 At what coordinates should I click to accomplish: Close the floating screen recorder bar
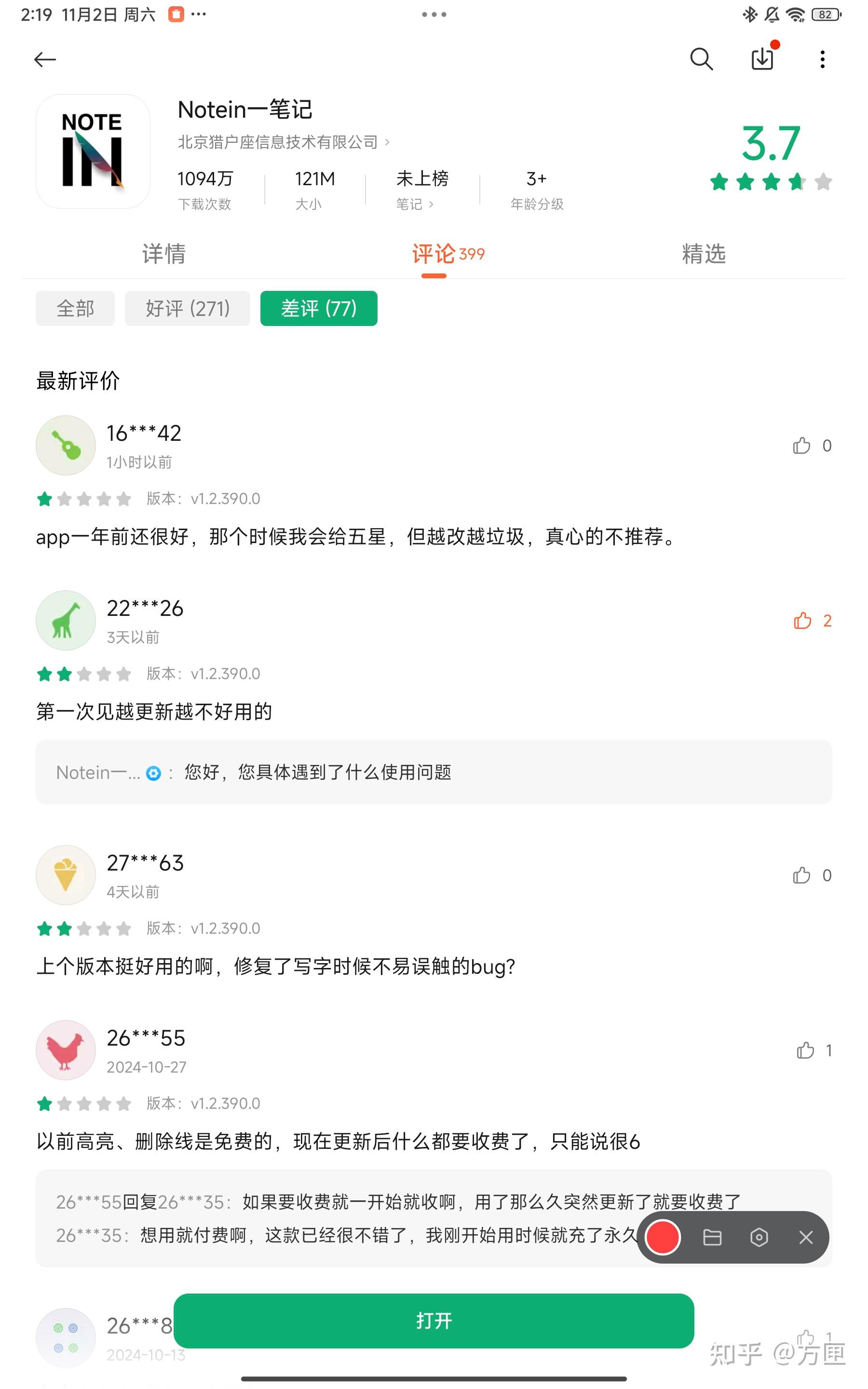(x=805, y=1238)
